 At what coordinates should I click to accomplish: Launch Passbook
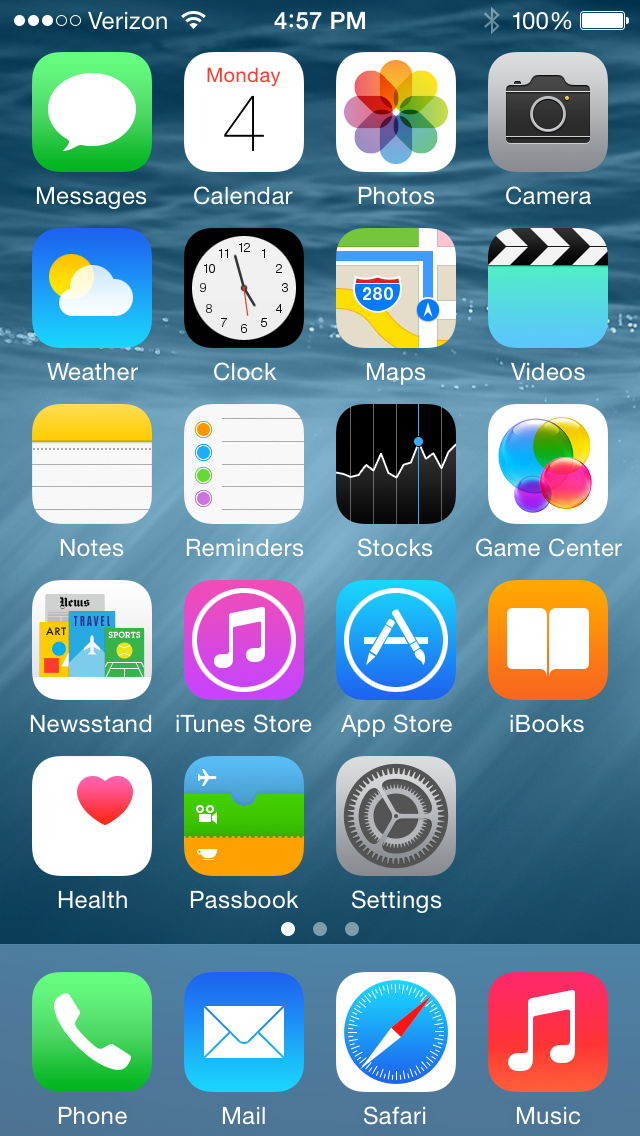coord(244,816)
